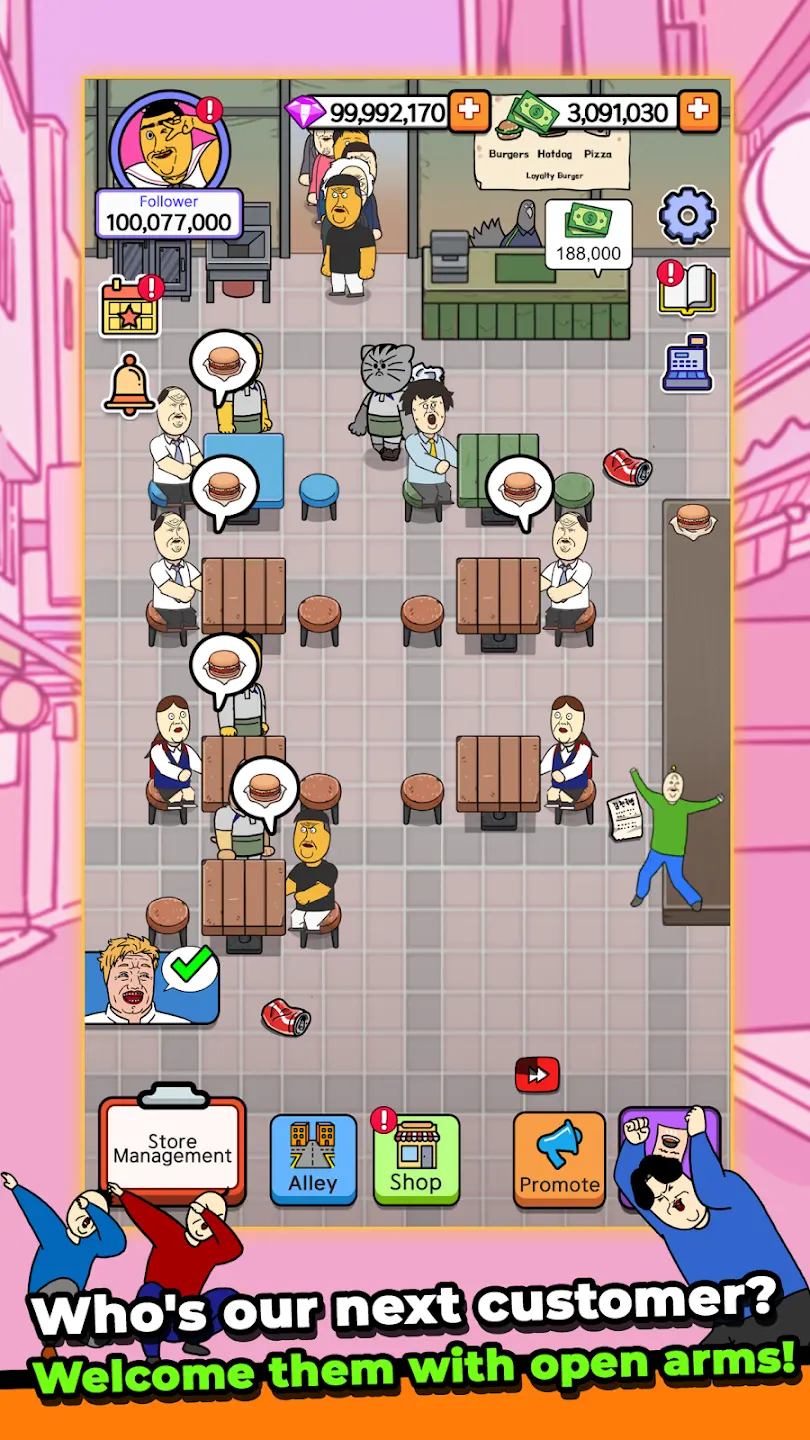Open the Store Management panel
The height and width of the screenshot is (1440, 810).
click(x=172, y=1146)
